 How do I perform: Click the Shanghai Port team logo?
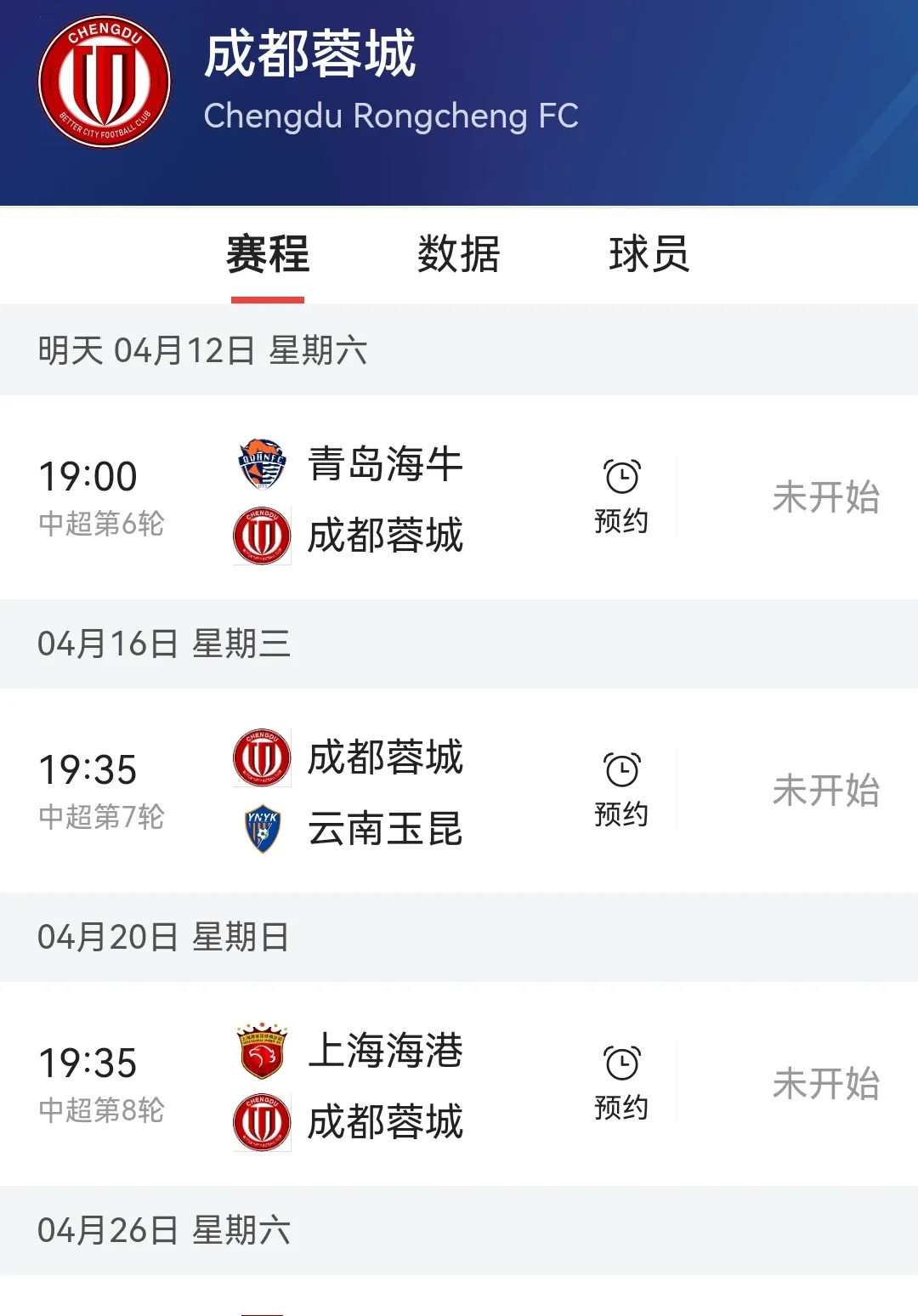[x=263, y=1052]
